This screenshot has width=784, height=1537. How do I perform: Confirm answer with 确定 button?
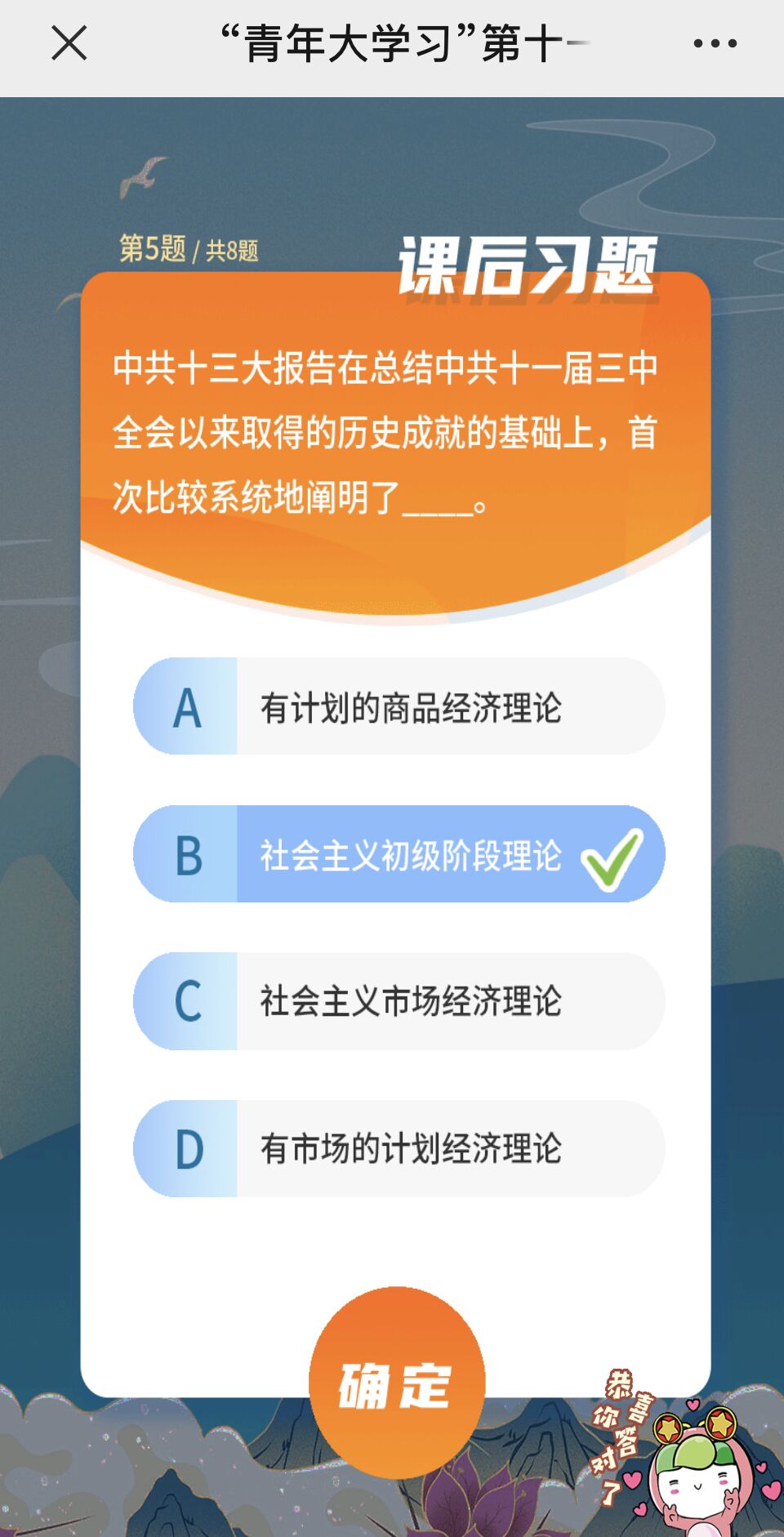(397, 1383)
